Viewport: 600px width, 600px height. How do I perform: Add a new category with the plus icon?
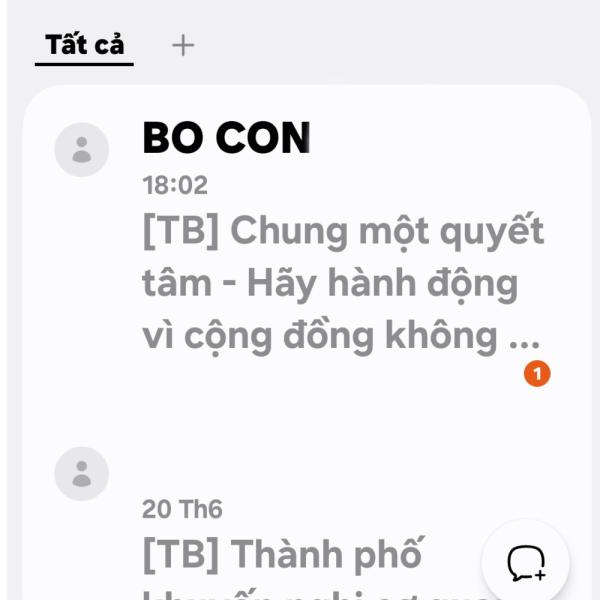(x=183, y=45)
